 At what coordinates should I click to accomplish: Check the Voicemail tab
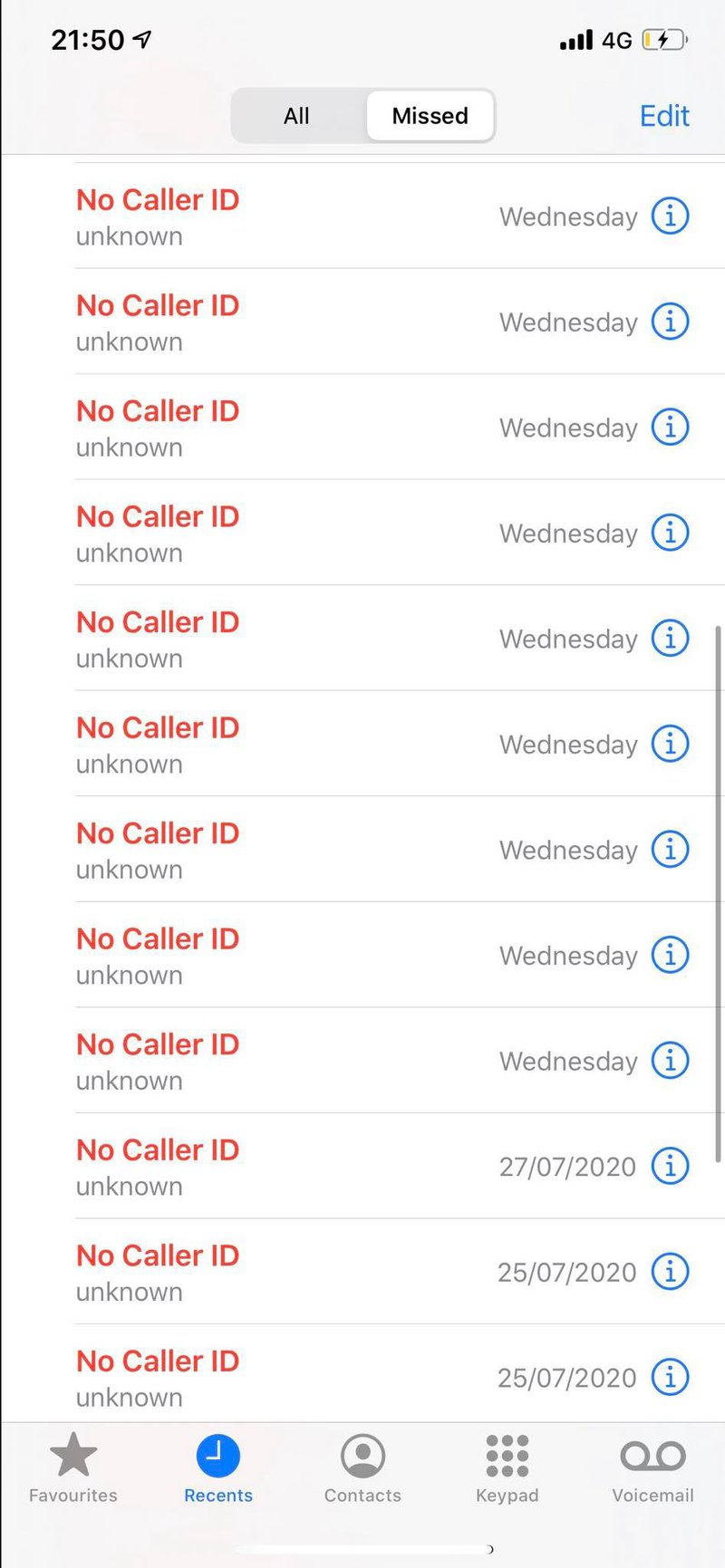click(652, 1468)
